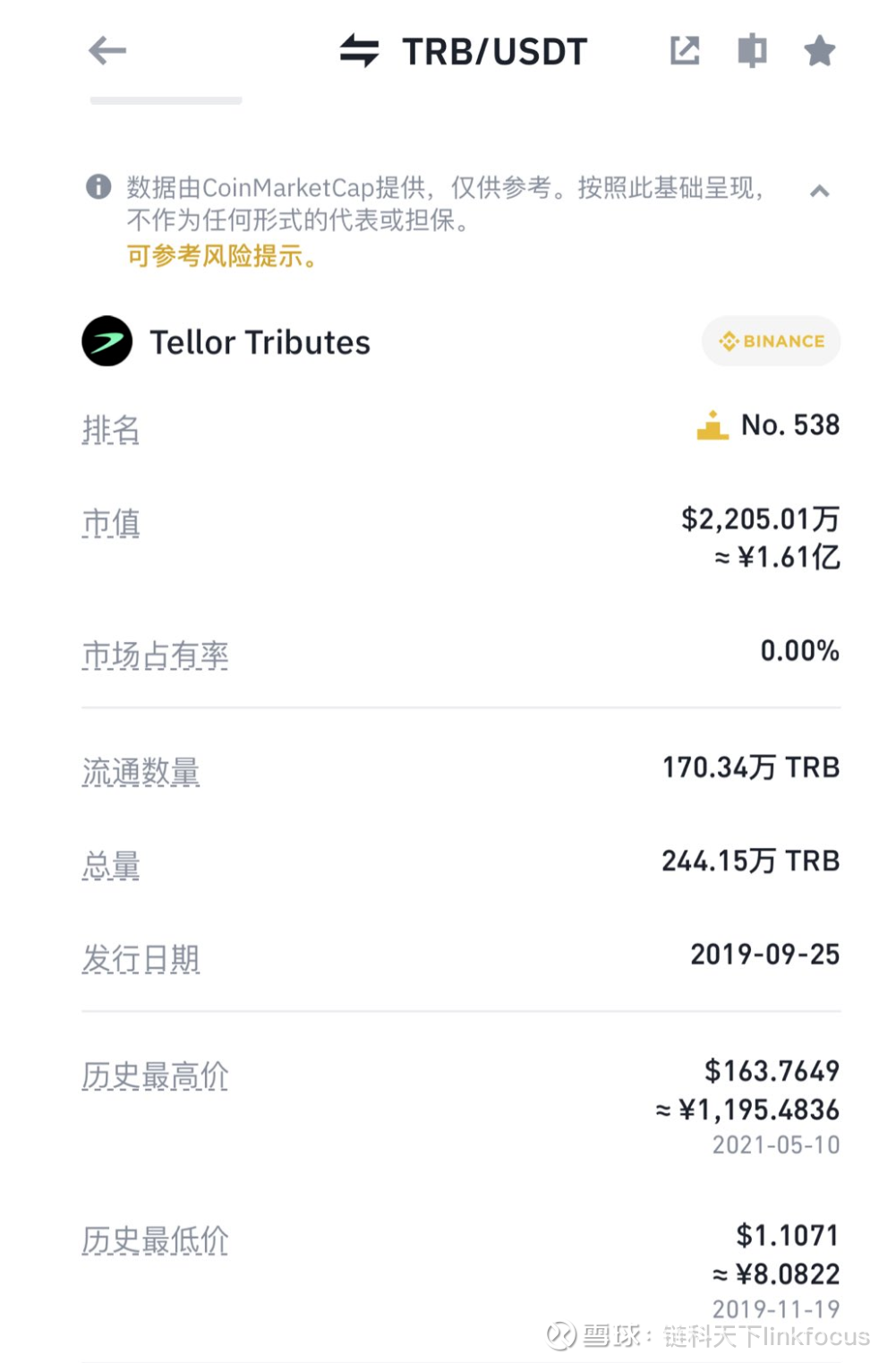Screen dimensions: 896x1363
Task: Tap the BINANCE exchange badge
Action: pos(771,341)
